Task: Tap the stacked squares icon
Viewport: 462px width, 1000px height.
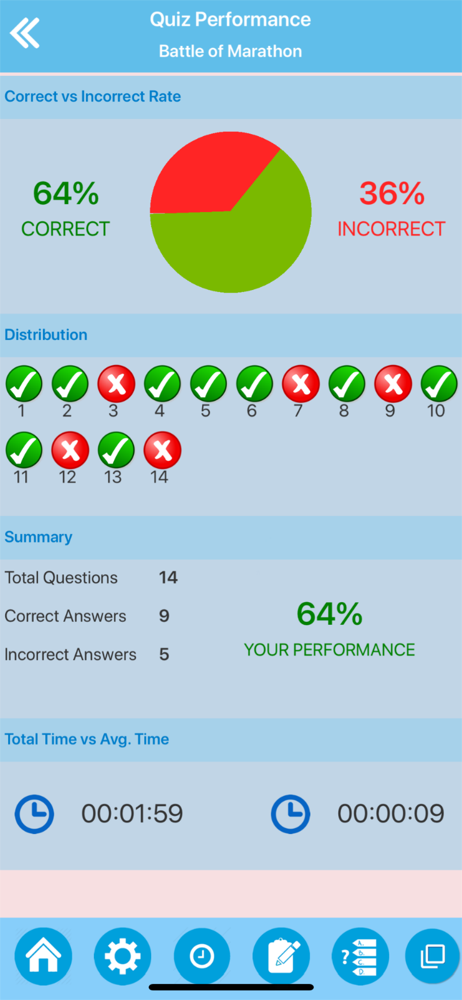Action: tap(434, 957)
